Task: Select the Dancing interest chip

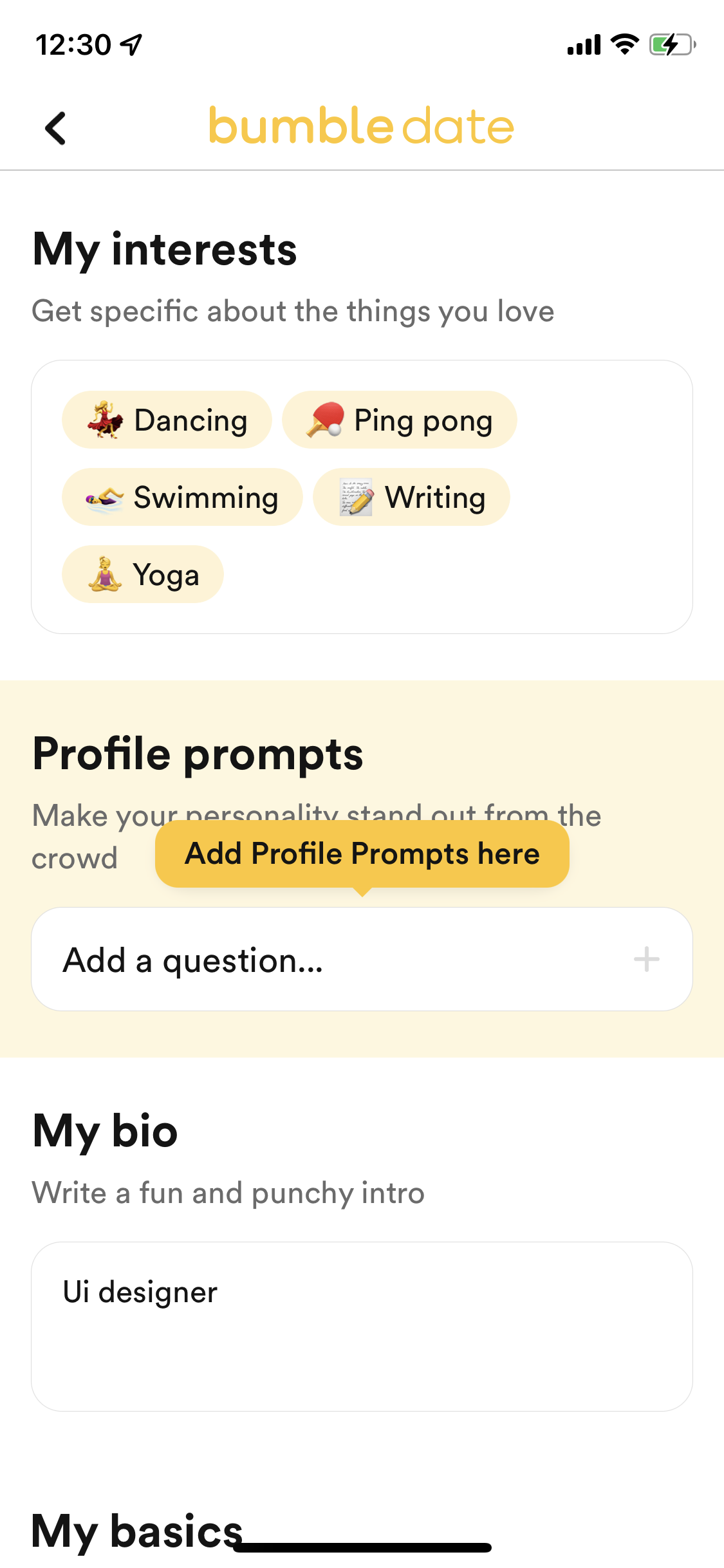Action: (x=166, y=420)
